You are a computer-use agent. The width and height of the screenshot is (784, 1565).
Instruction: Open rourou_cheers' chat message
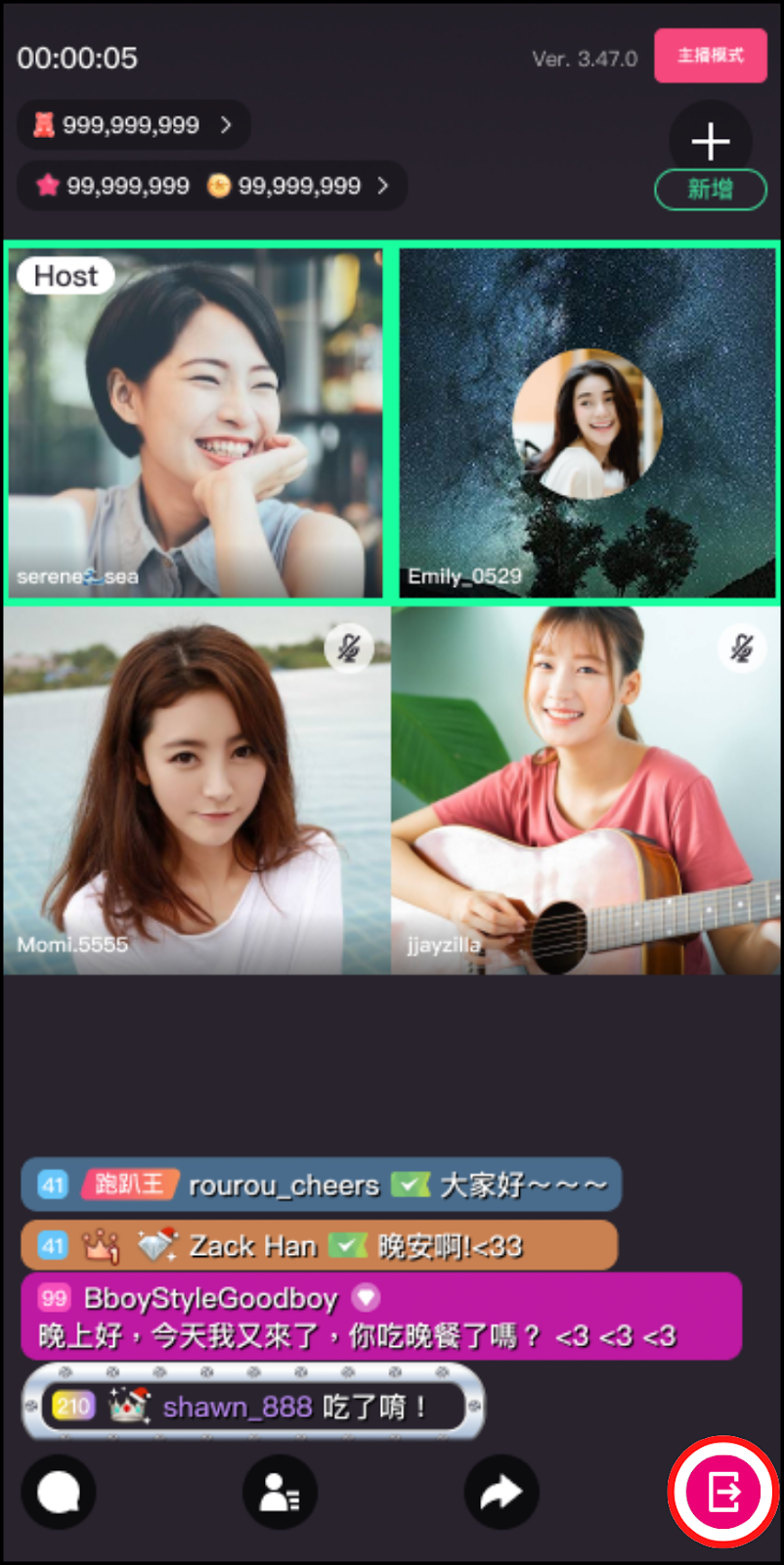(321, 1185)
